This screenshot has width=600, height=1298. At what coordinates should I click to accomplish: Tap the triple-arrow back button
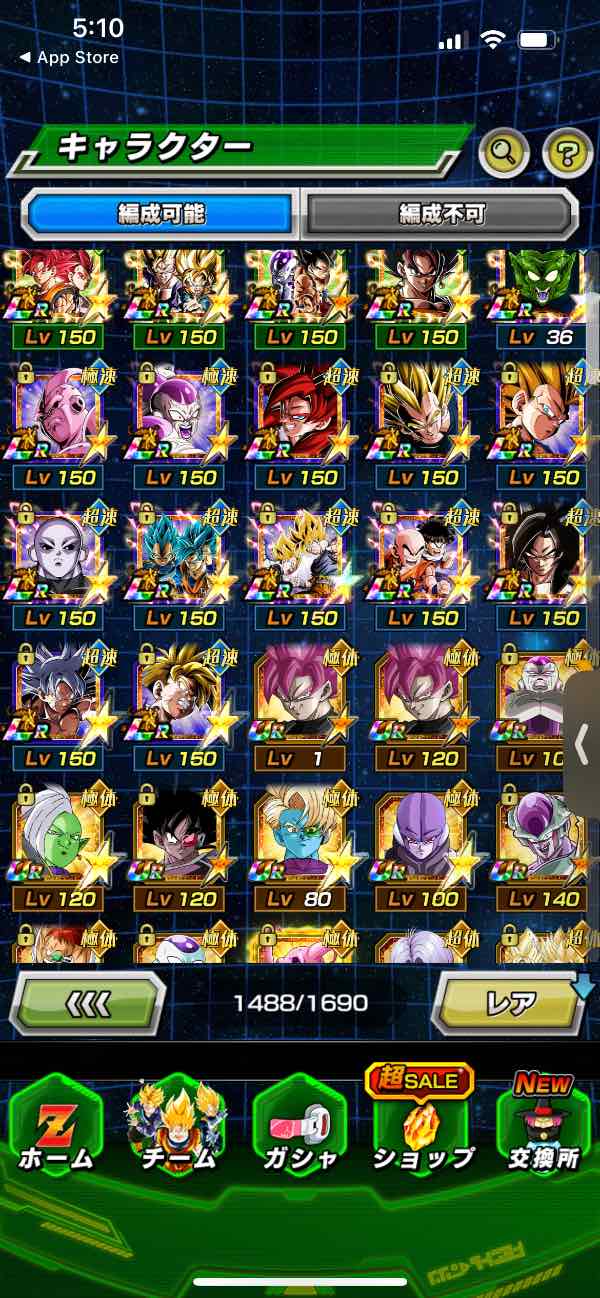coord(88,1001)
